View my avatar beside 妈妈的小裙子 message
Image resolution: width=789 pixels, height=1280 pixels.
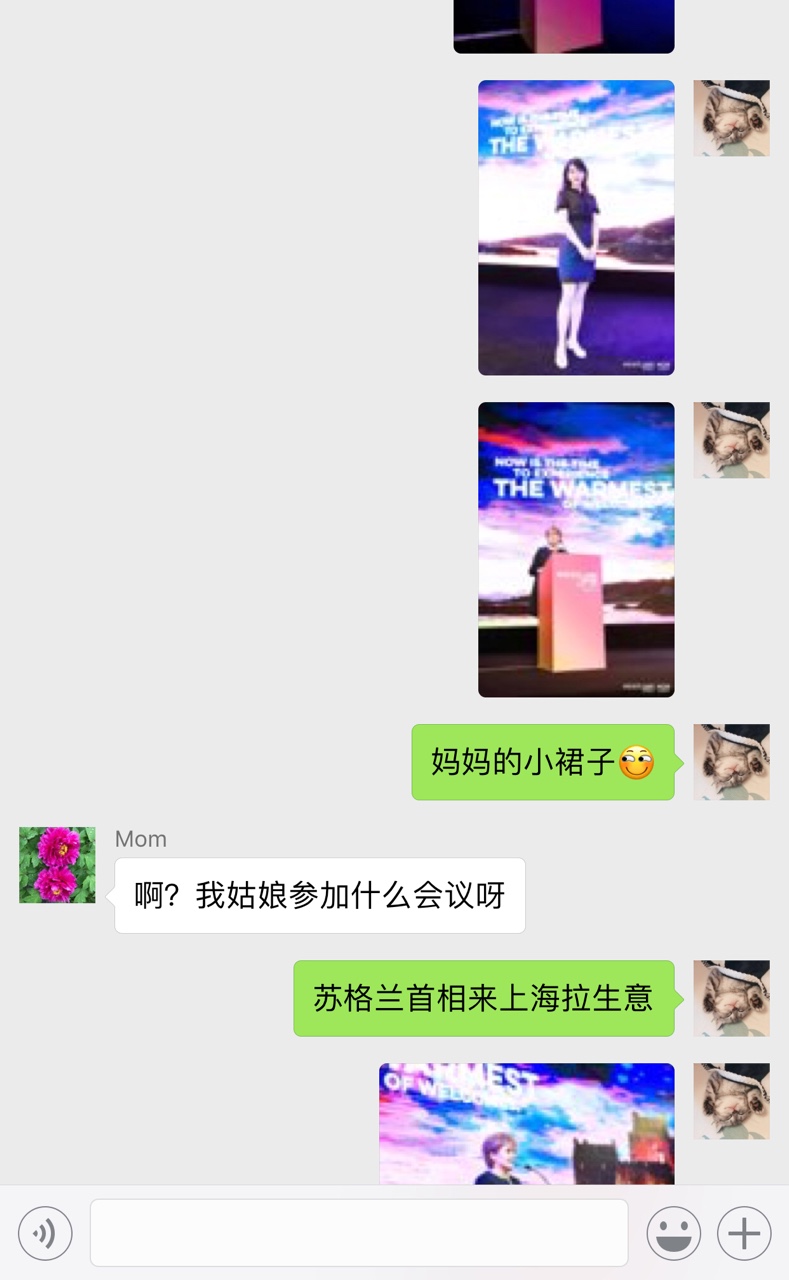click(732, 762)
